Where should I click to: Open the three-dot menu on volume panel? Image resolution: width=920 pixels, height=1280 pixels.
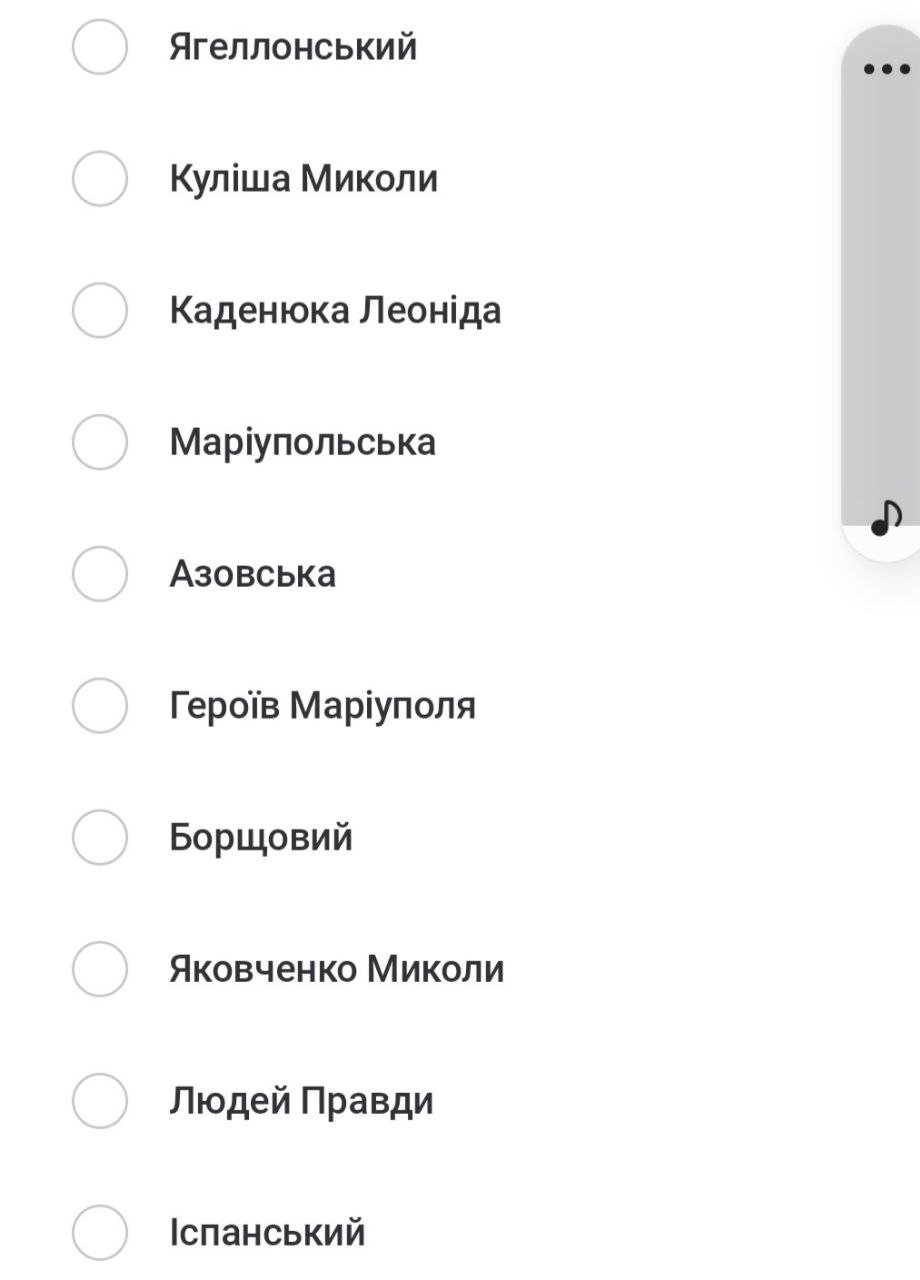pyautogui.click(x=885, y=69)
